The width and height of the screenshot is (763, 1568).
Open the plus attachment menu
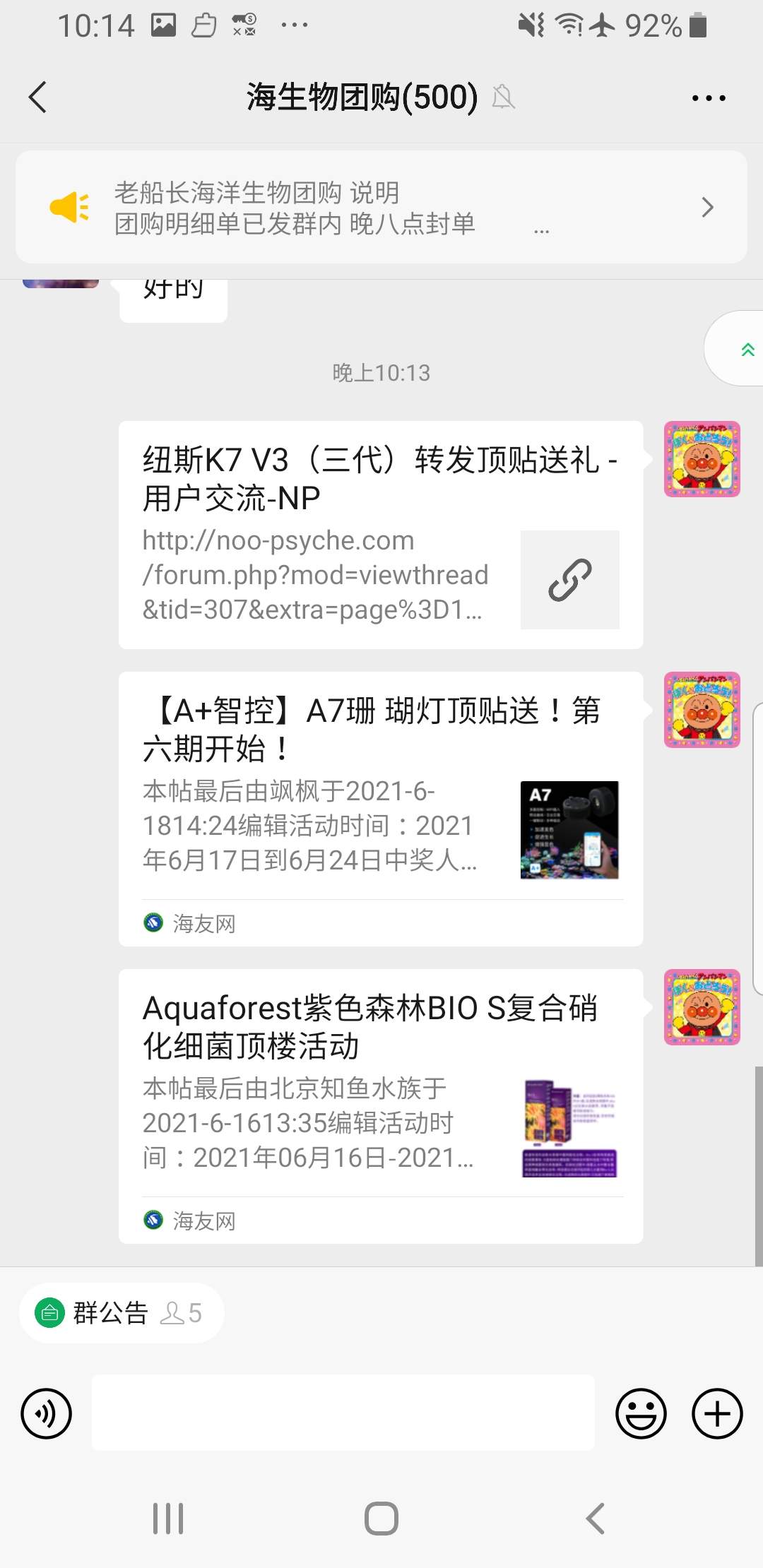(717, 1413)
